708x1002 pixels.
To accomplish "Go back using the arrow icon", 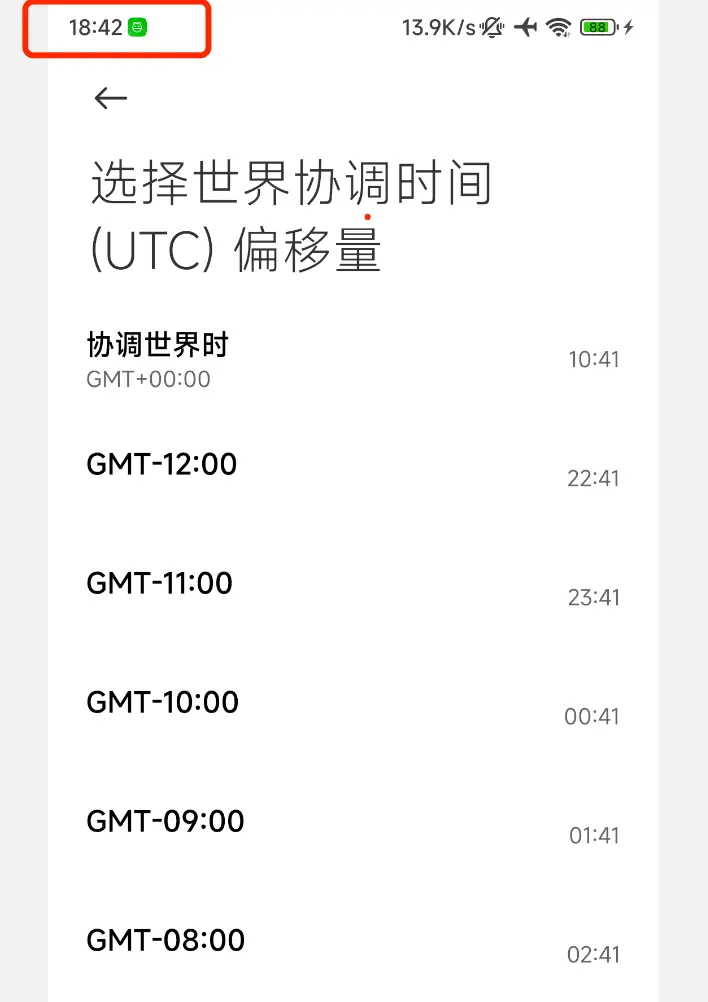I will [x=110, y=97].
